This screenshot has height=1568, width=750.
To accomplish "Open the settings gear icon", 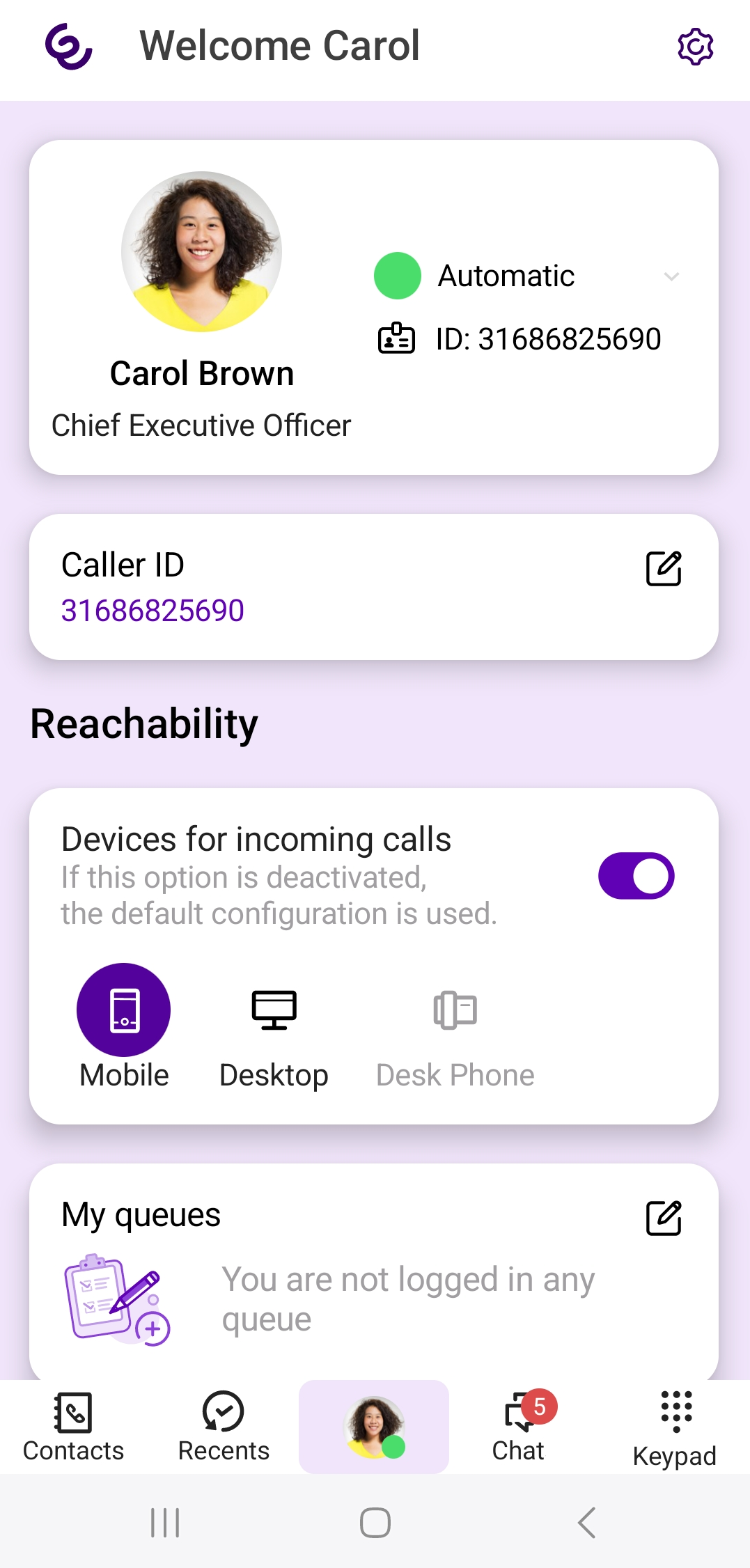I will click(695, 47).
